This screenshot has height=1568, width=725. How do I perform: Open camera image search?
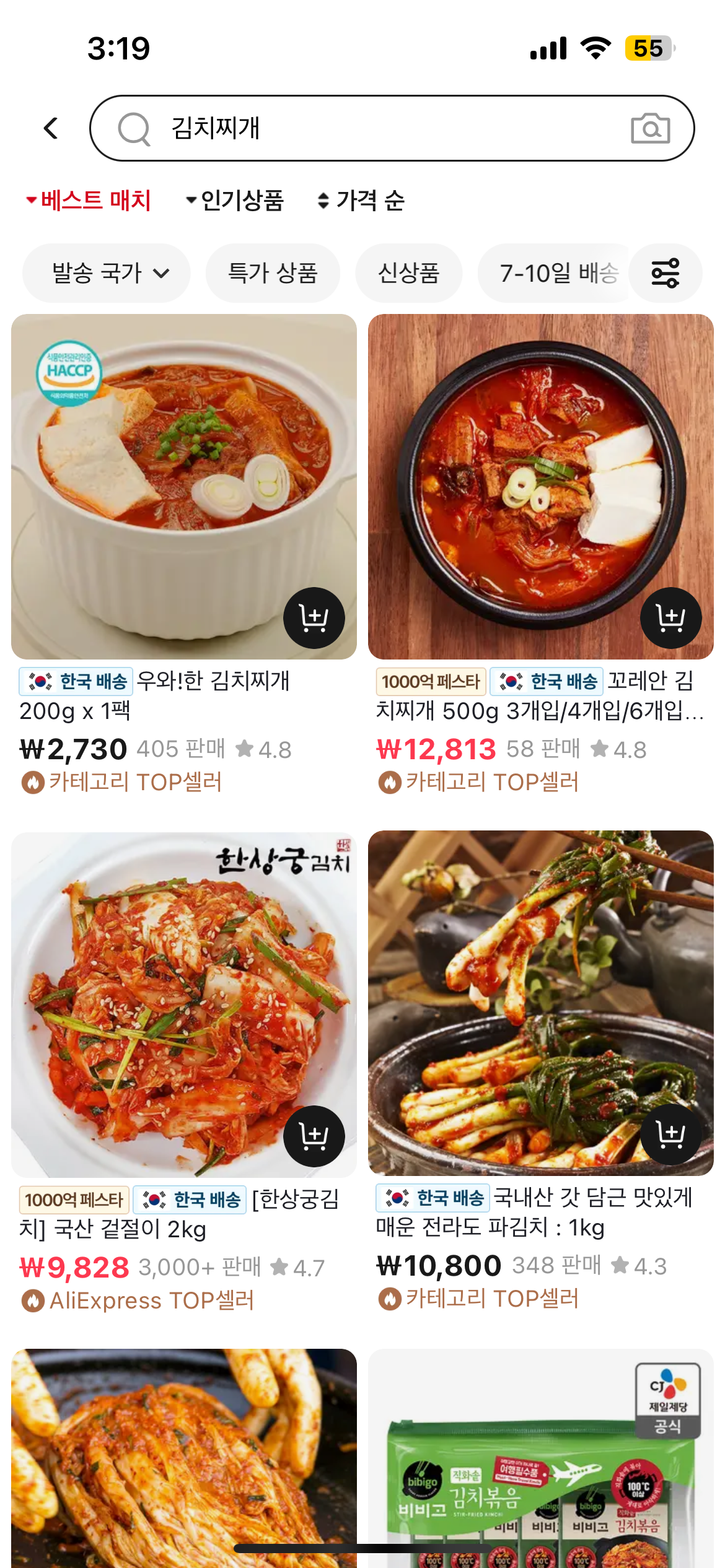tap(650, 128)
